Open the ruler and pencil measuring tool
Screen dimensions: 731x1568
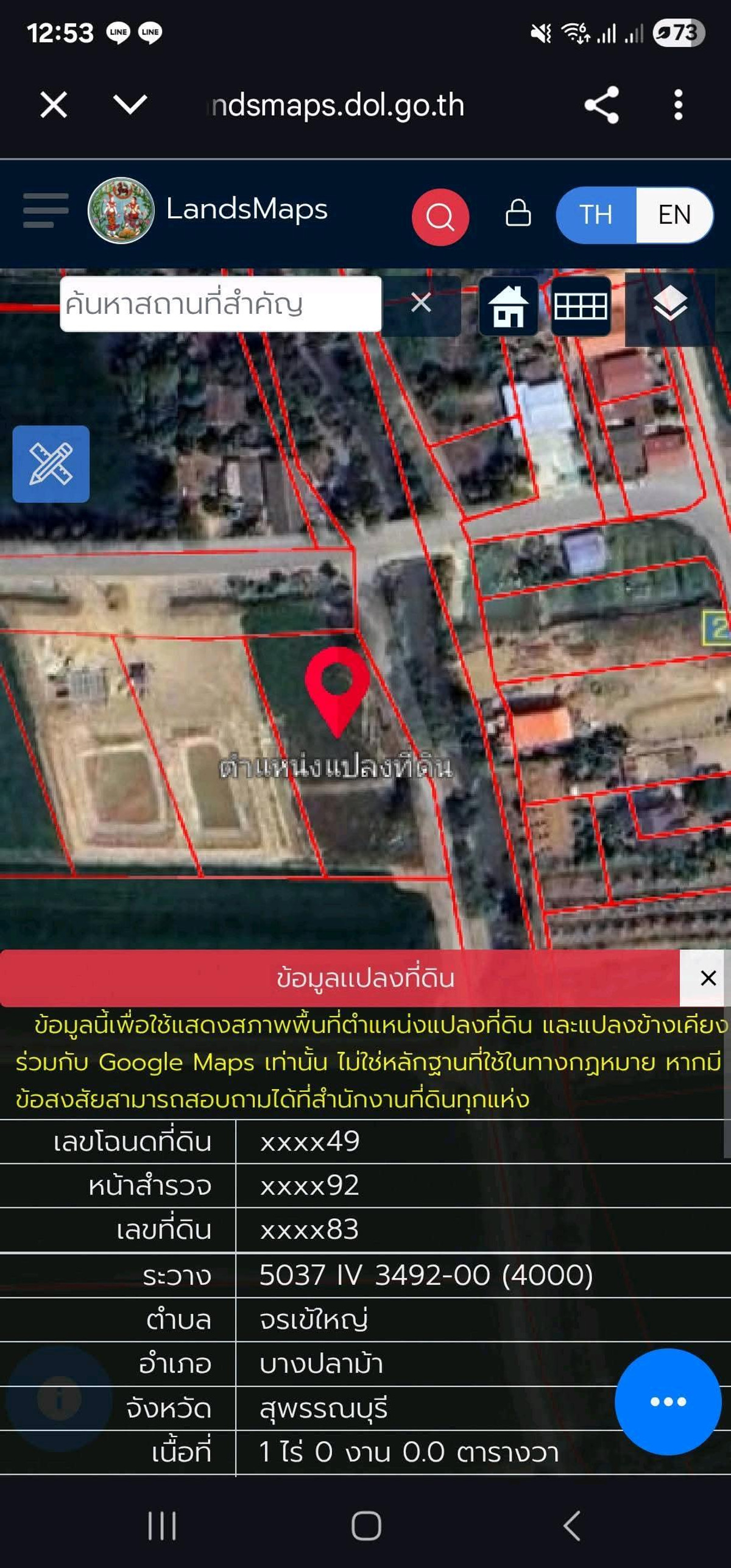(51, 464)
